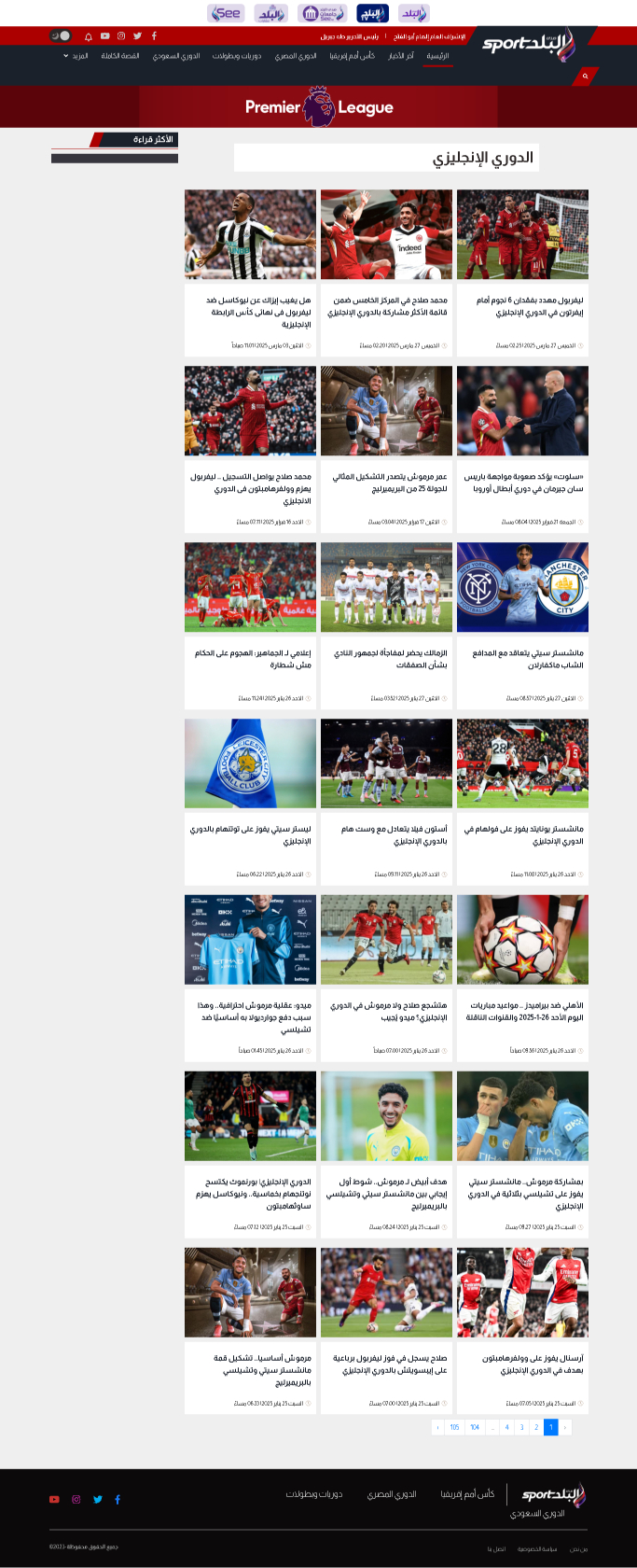Toggle dark mode switch
Image resolution: width=637 pixels, height=1568 pixels.
[61, 35]
